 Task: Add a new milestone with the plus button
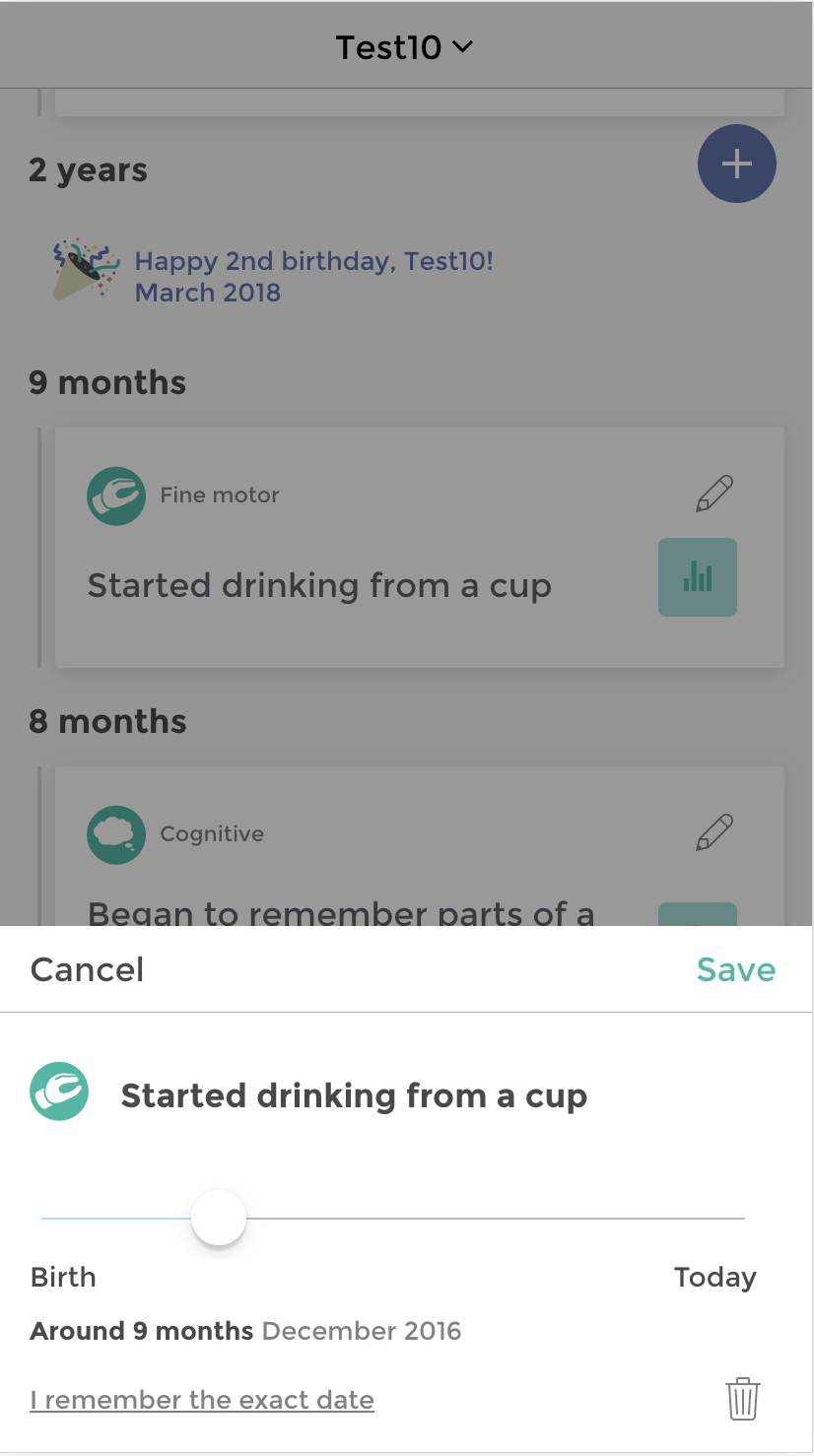[736, 164]
